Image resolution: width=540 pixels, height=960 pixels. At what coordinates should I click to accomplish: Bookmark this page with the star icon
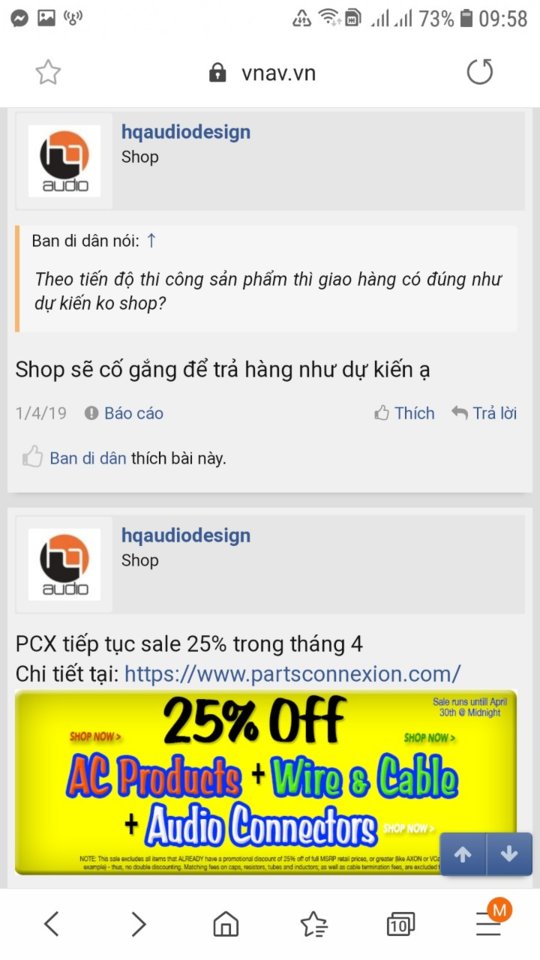click(48, 73)
